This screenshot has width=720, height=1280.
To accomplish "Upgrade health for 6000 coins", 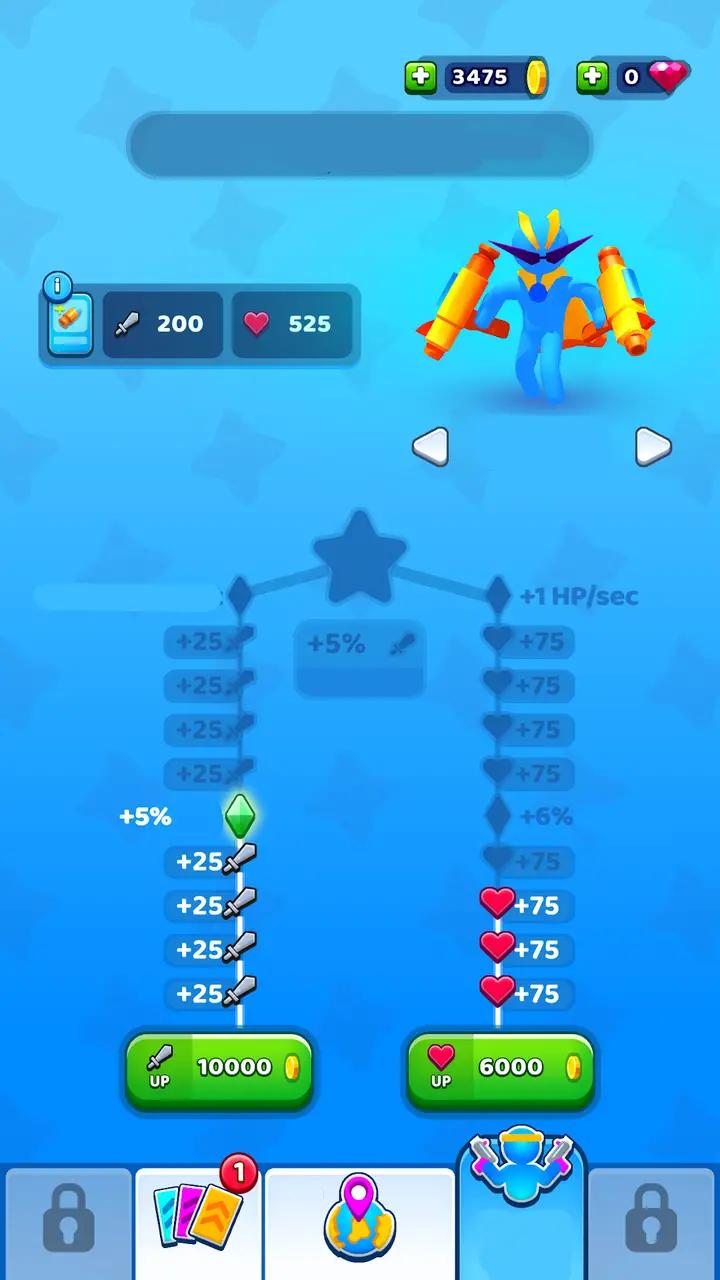I will (499, 1068).
